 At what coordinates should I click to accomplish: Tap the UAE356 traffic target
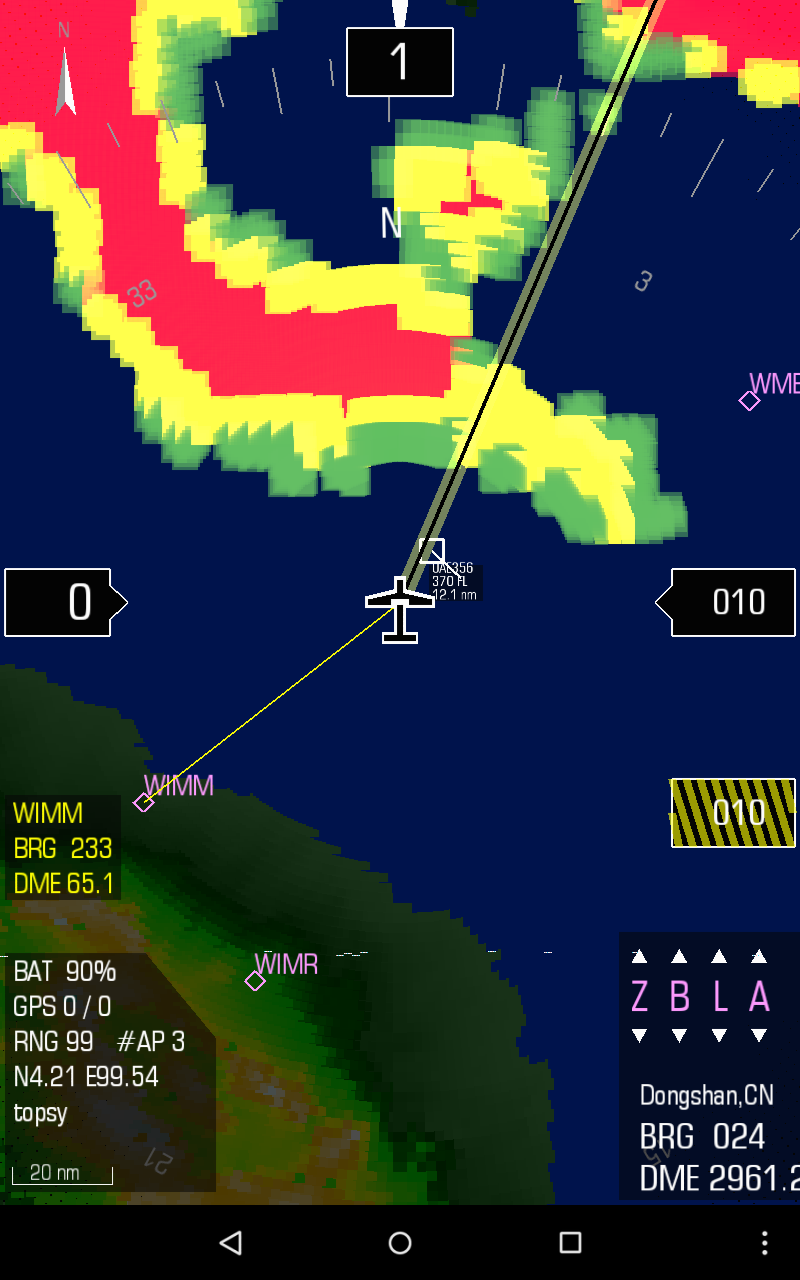tap(432, 550)
